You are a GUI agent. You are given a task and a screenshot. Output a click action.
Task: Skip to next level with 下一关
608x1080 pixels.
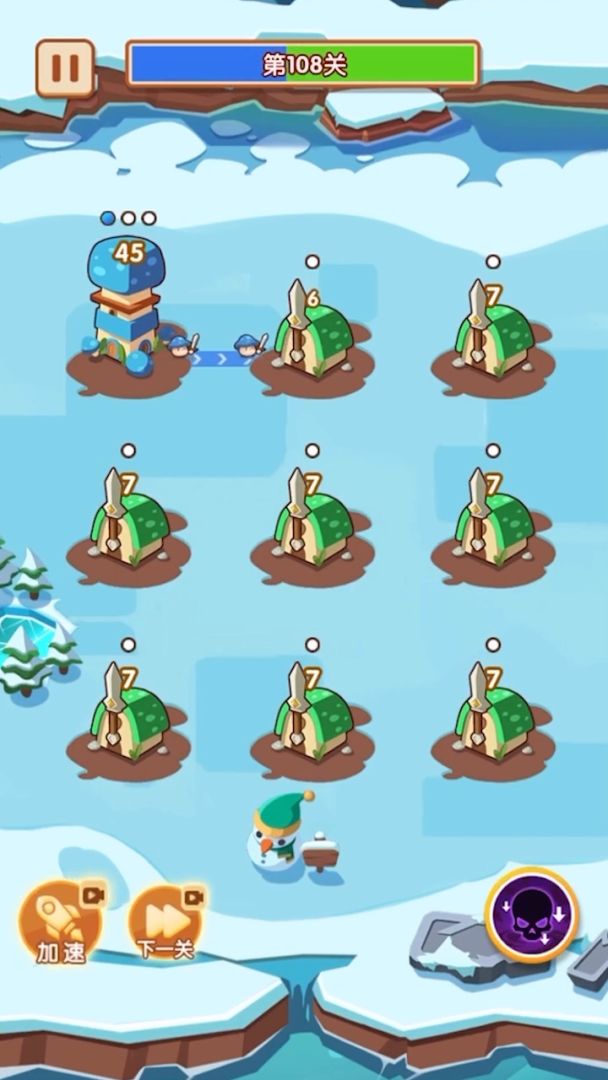(x=166, y=922)
